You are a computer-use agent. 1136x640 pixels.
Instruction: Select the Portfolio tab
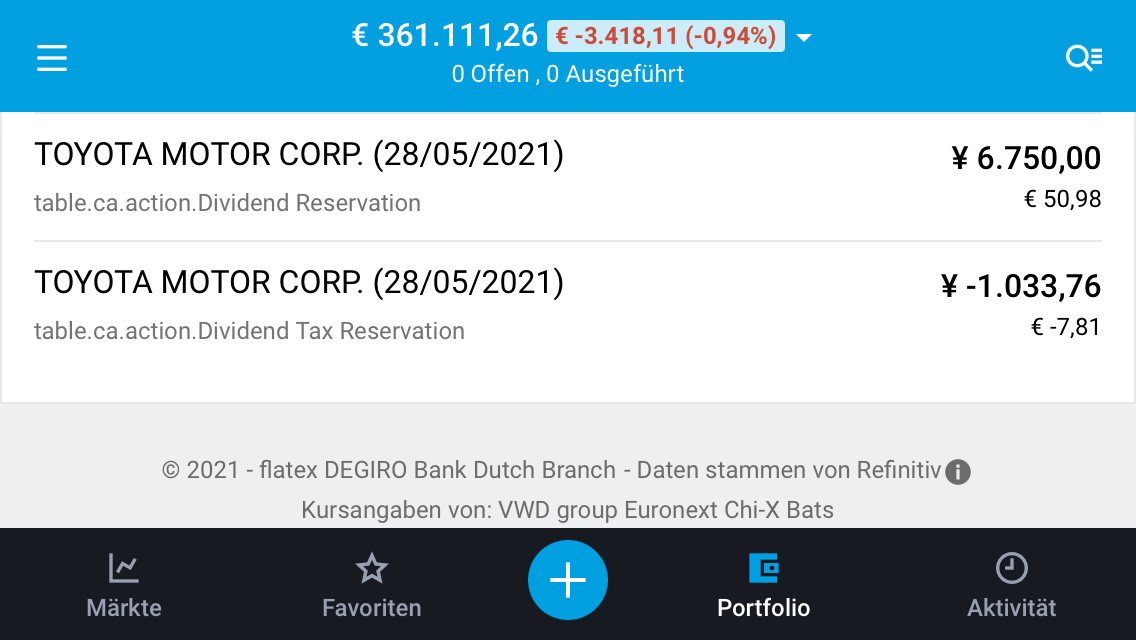764,585
